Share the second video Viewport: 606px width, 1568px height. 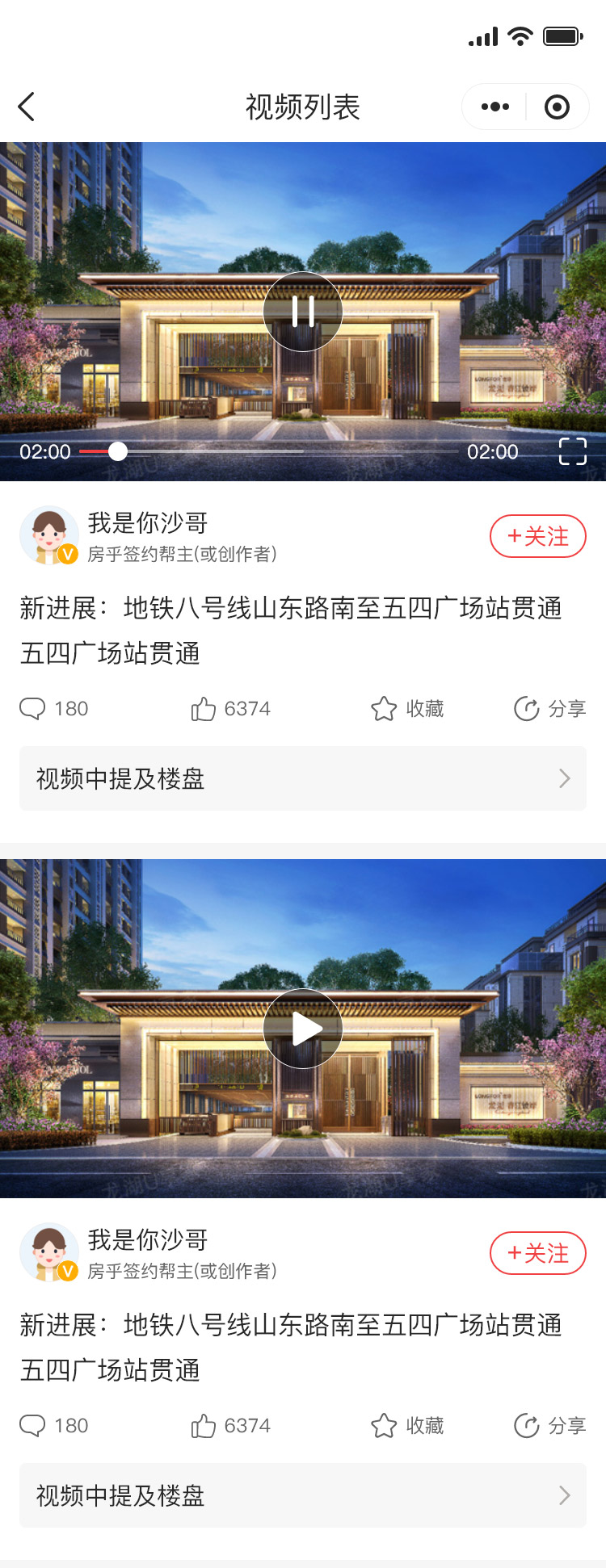pos(550,1426)
